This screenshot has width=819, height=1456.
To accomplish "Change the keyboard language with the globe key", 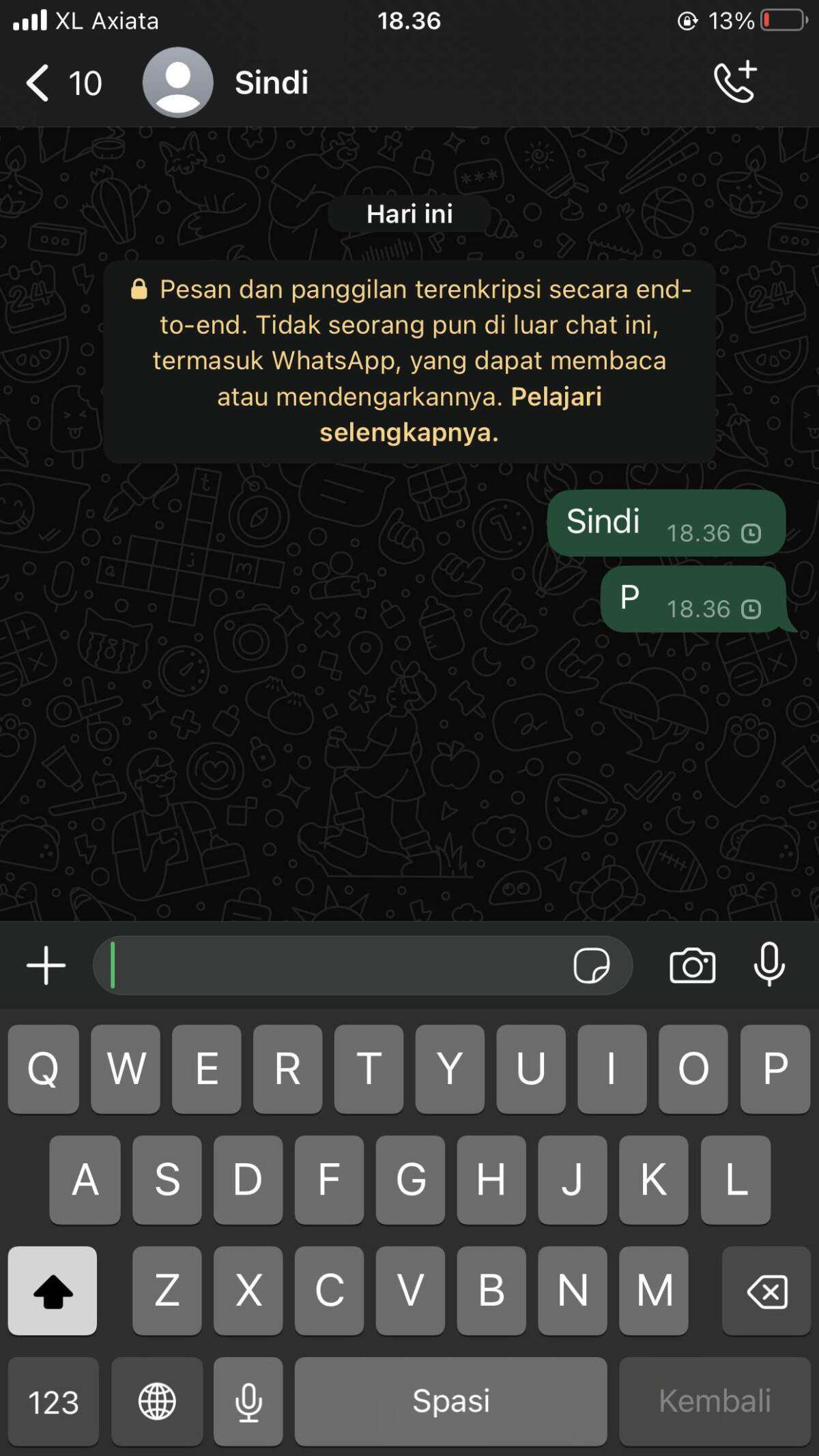I will pyautogui.click(x=157, y=1402).
